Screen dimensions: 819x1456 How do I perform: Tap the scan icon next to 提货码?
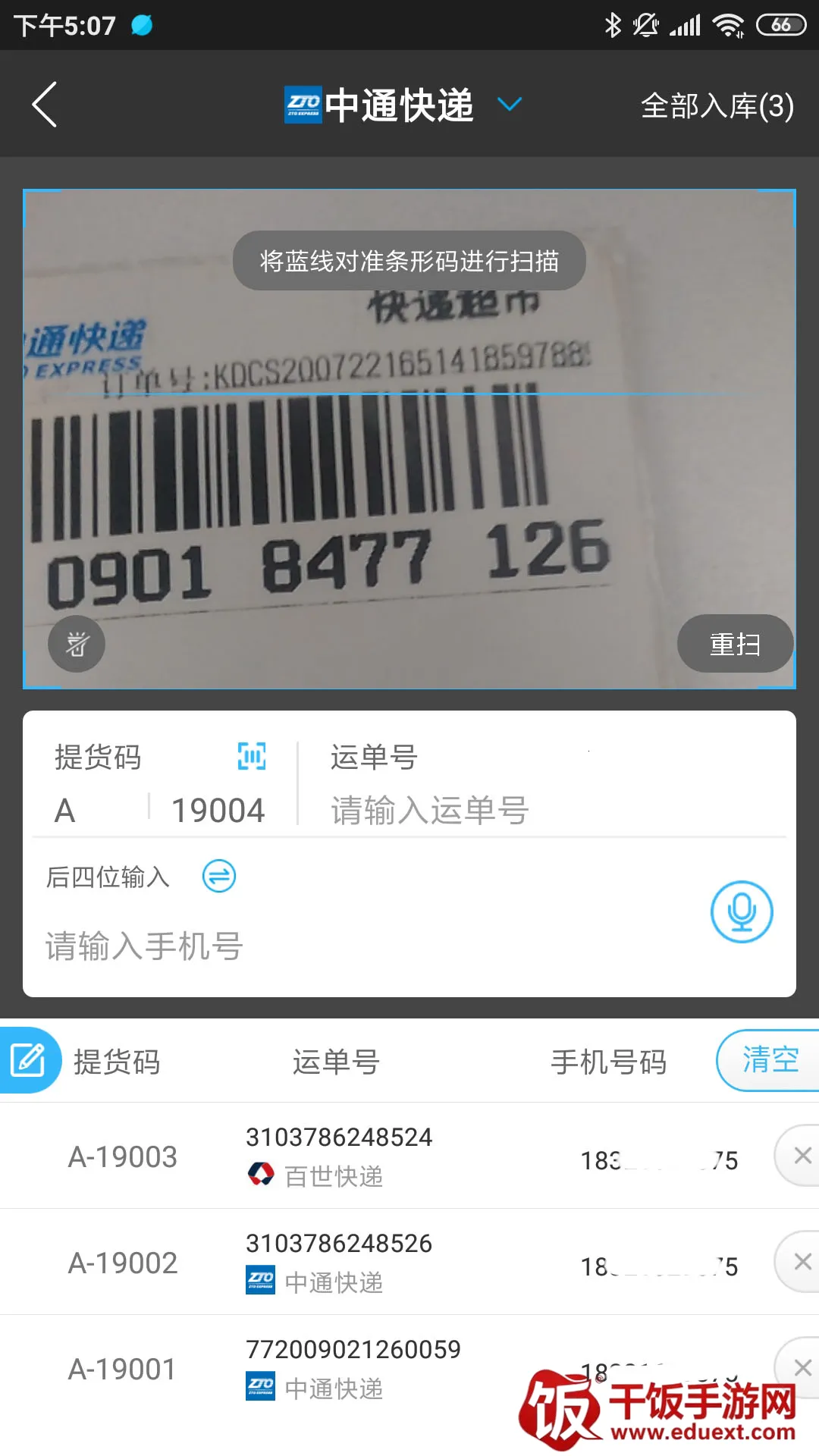click(252, 756)
